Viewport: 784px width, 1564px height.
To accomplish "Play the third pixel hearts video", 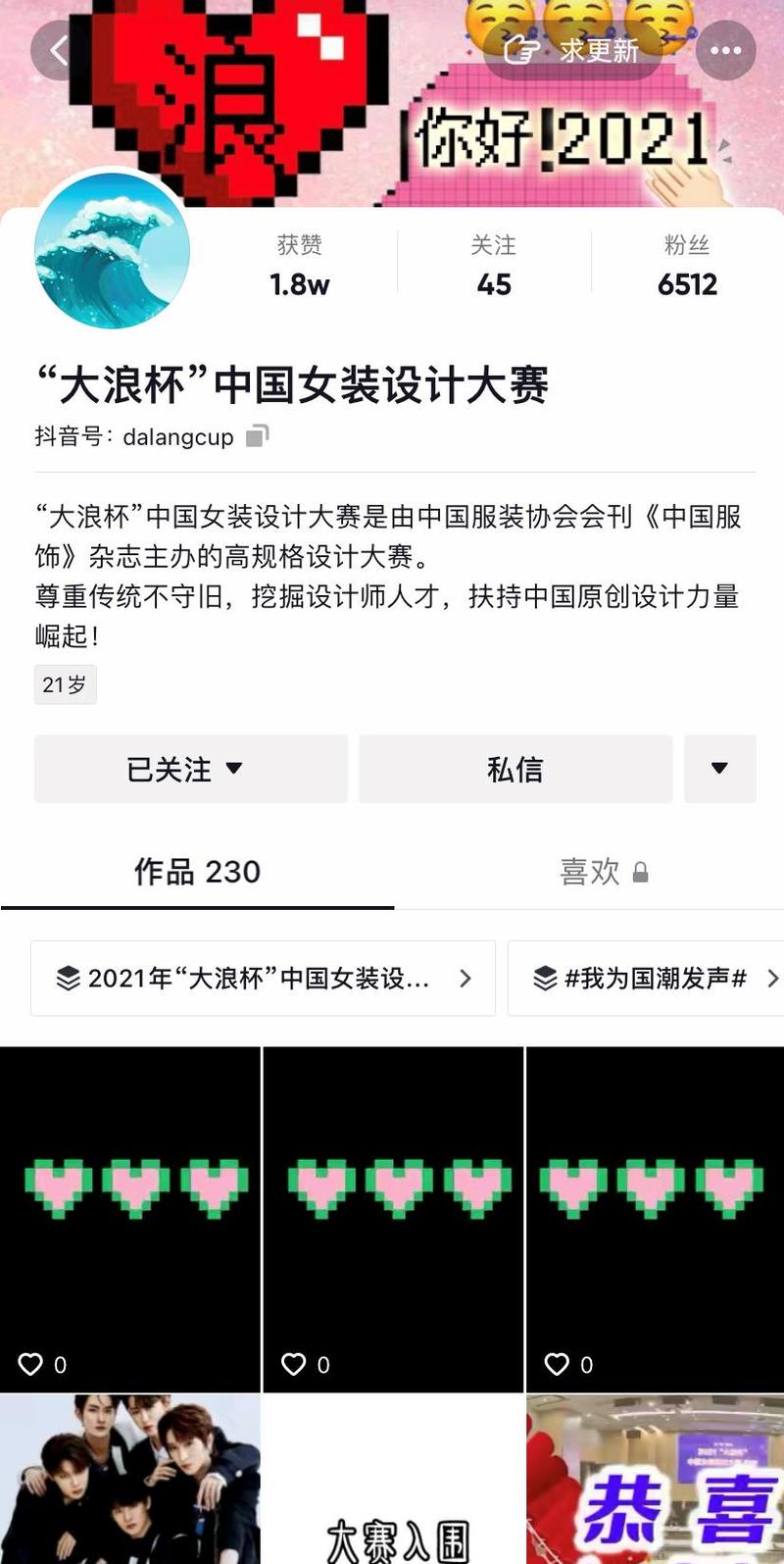I will [x=655, y=1218].
